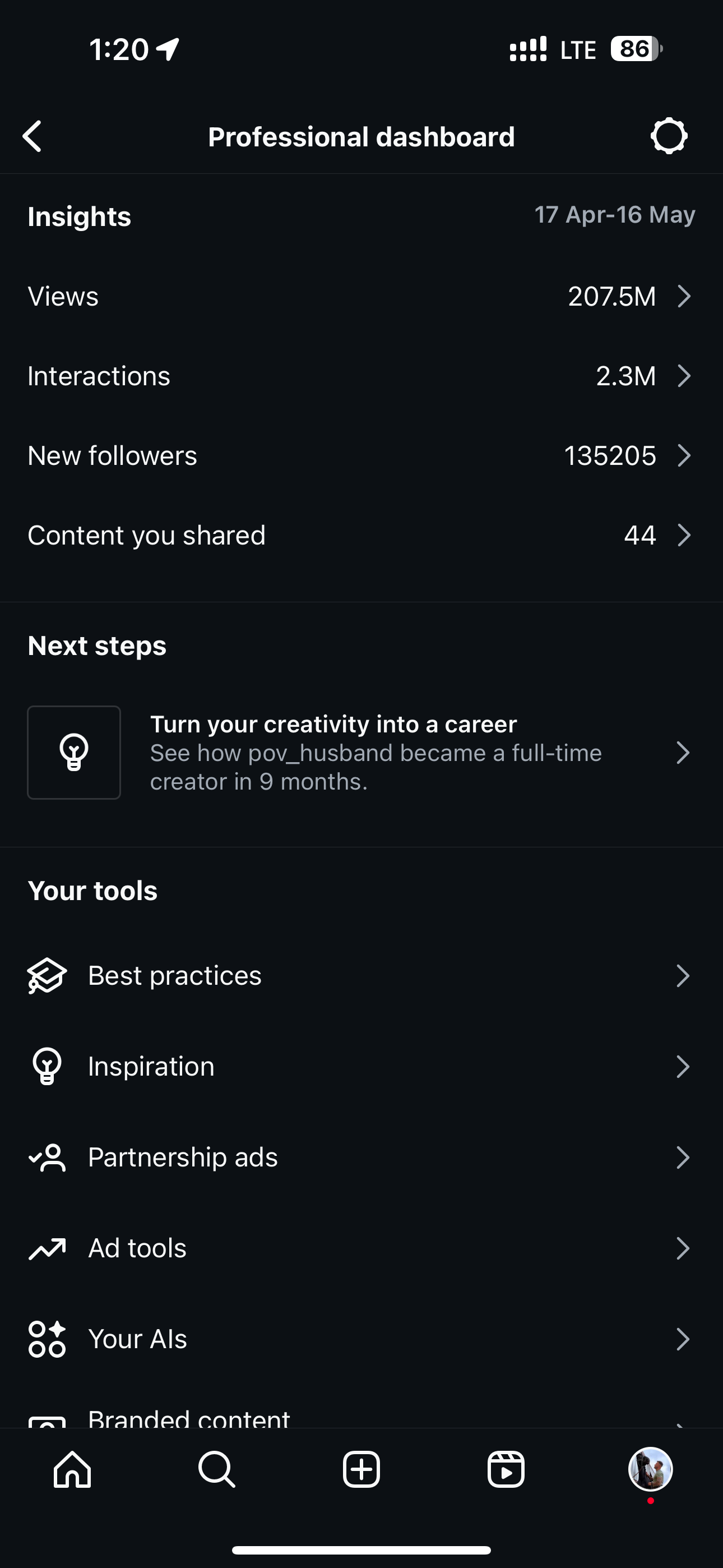Open Turn your creativity into a career
This screenshot has width=723, height=1568.
coord(361,753)
